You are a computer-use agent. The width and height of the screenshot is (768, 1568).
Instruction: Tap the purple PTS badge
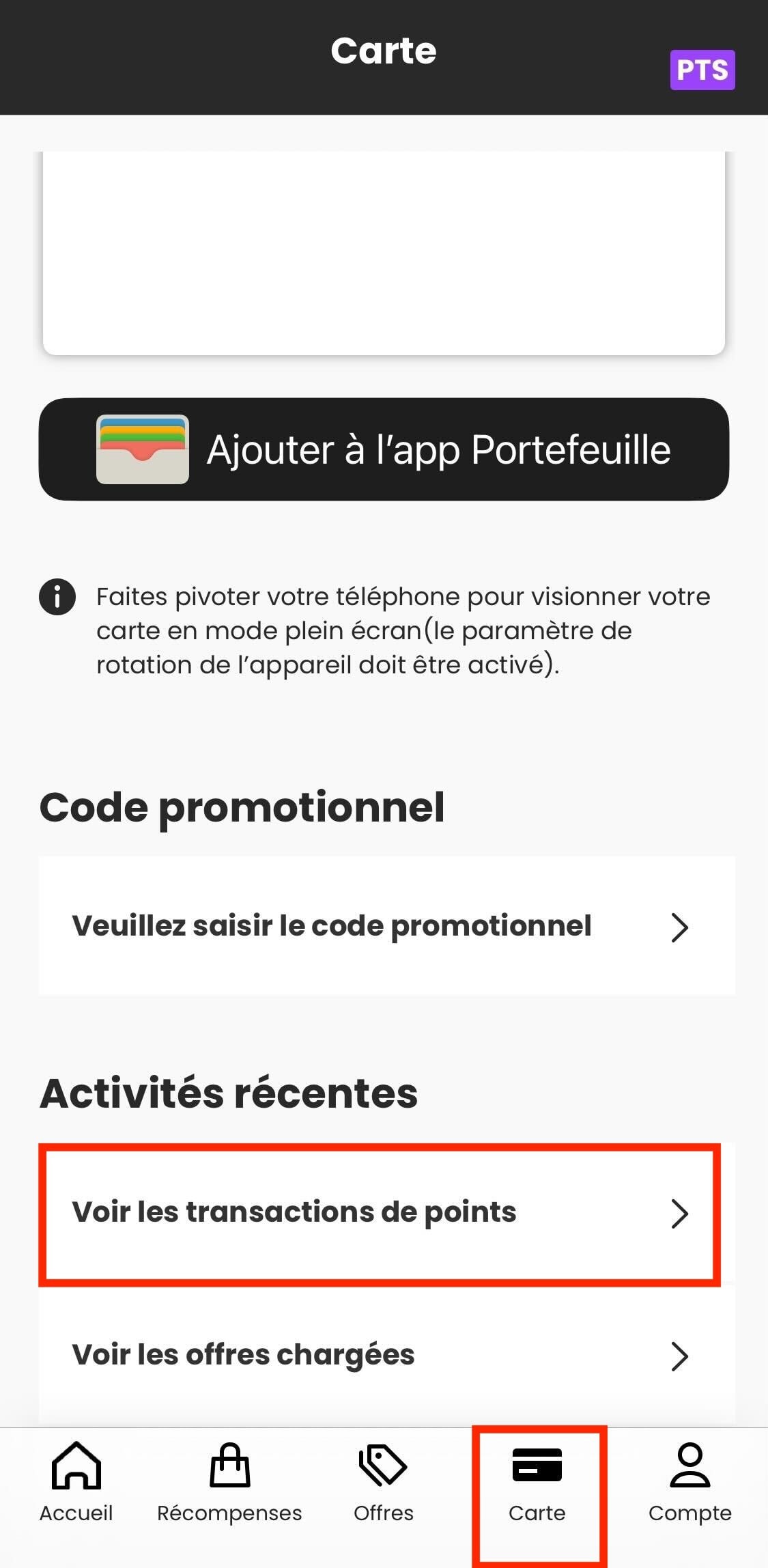point(702,69)
